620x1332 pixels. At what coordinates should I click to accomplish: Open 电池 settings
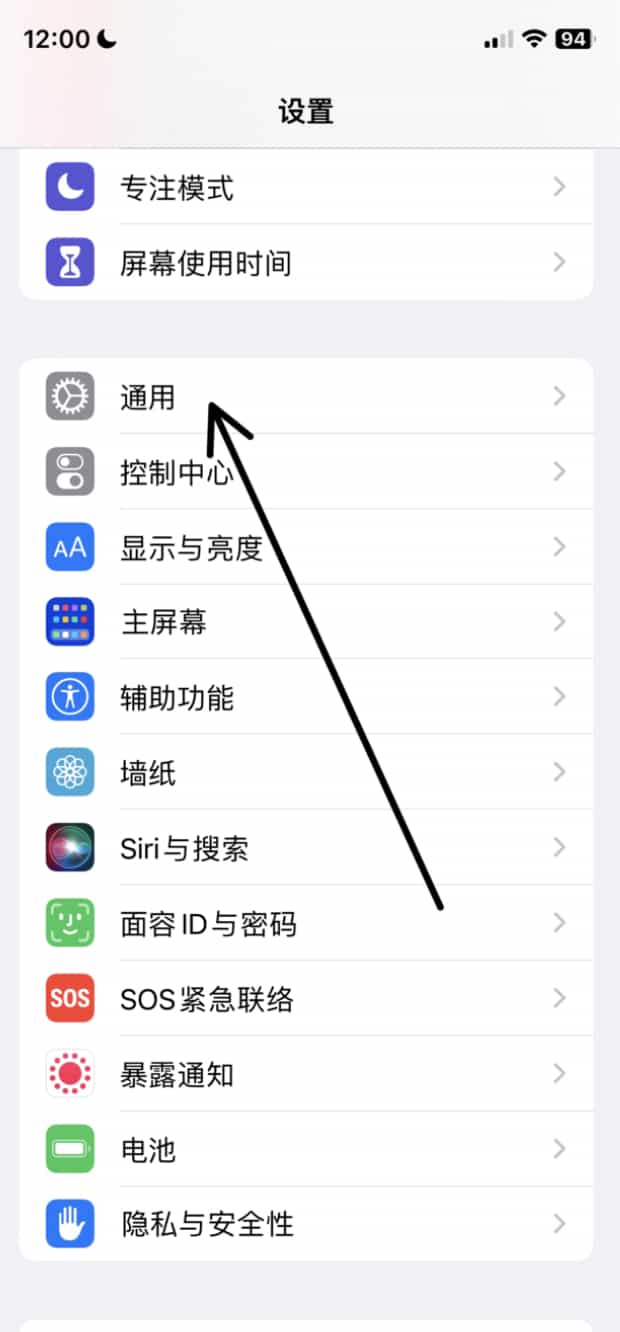(305, 1149)
